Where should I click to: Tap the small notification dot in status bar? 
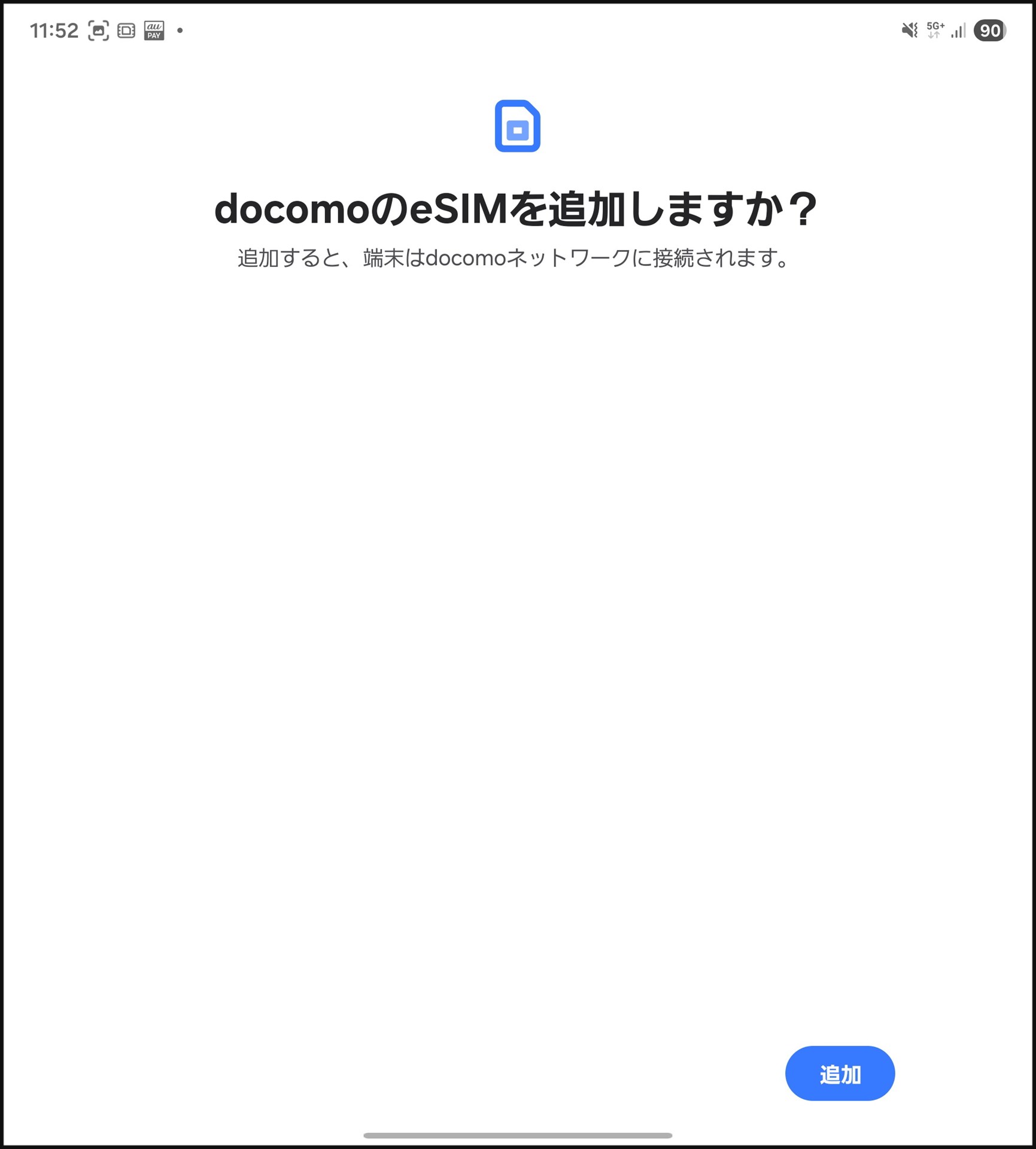coord(179,29)
